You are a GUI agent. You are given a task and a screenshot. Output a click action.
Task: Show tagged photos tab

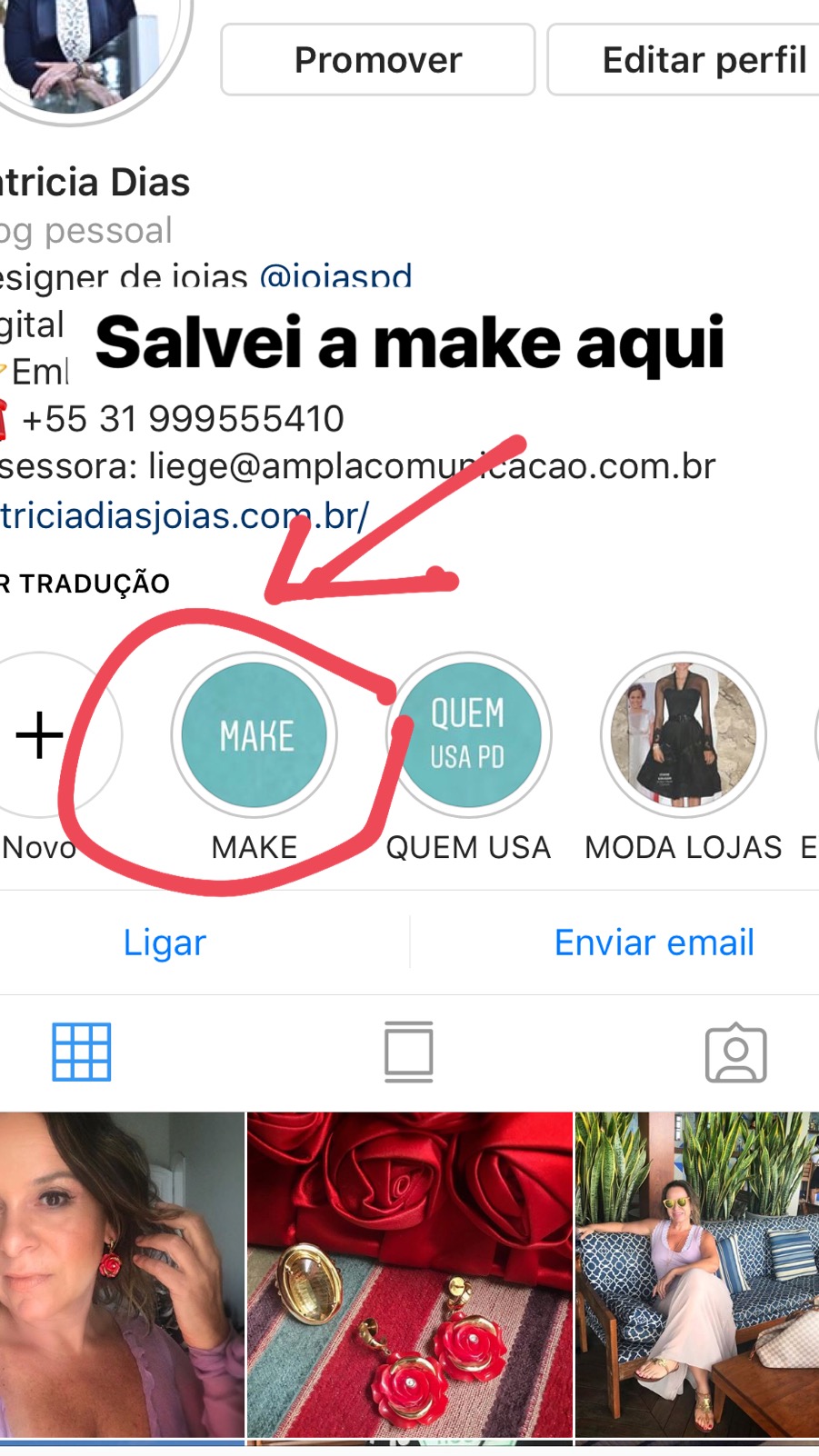coord(735,1053)
